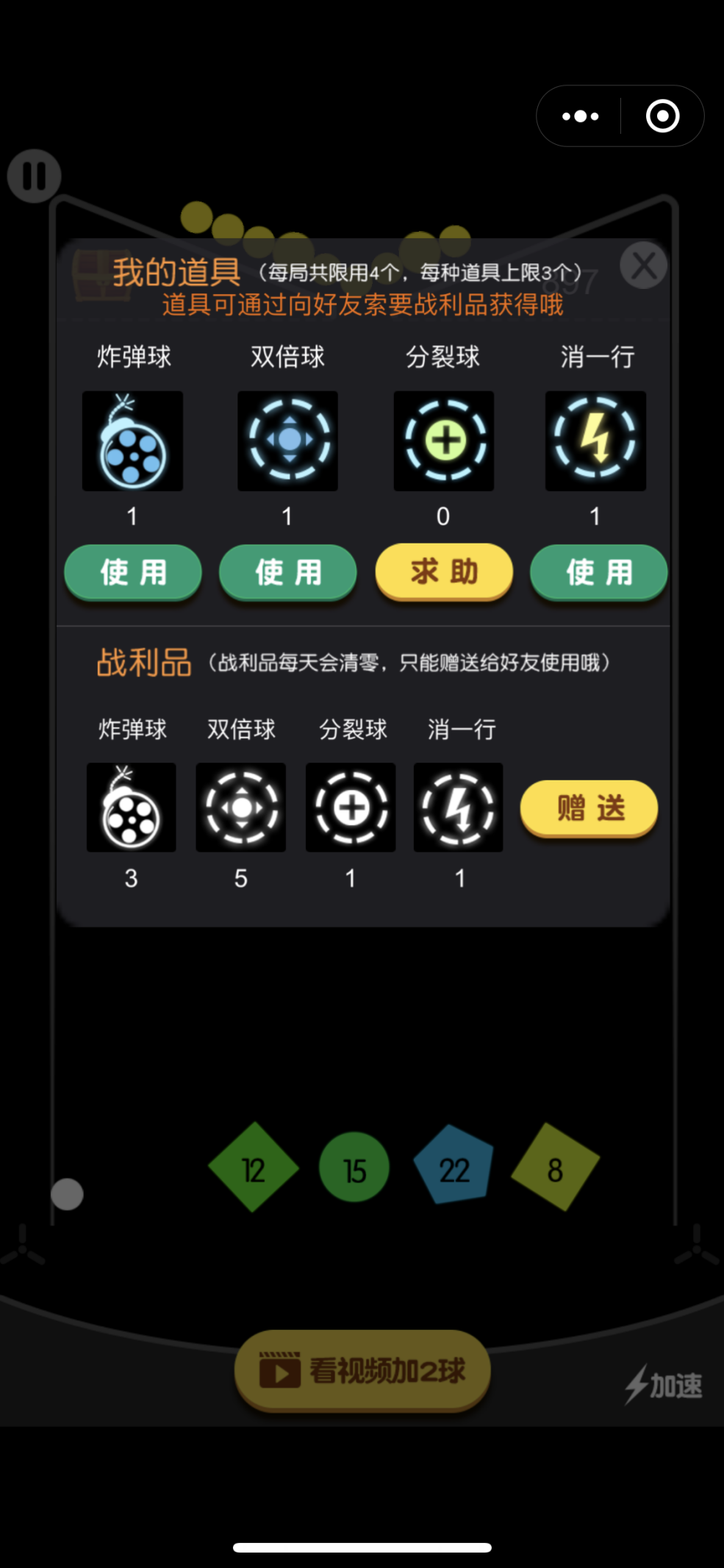Image resolution: width=724 pixels, height=1568 pixels.
Task: Enable 加速 speed-up
Action: click(x=664, y=1385)
